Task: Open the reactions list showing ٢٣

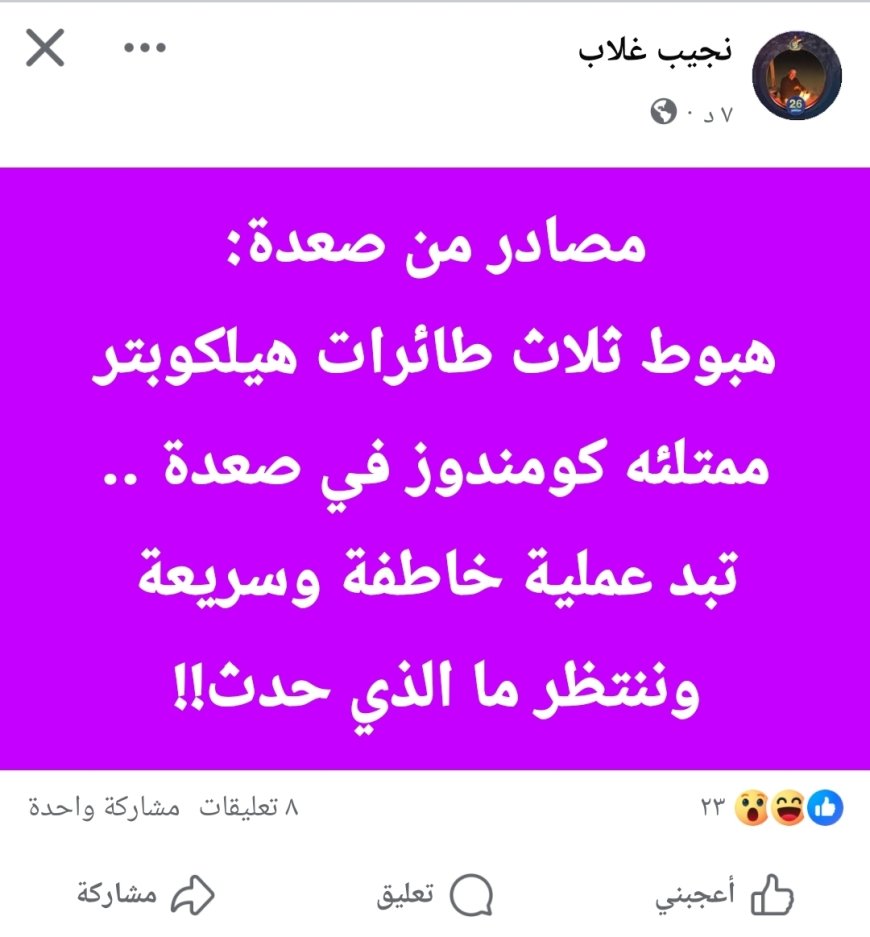Action: (770, 807)
